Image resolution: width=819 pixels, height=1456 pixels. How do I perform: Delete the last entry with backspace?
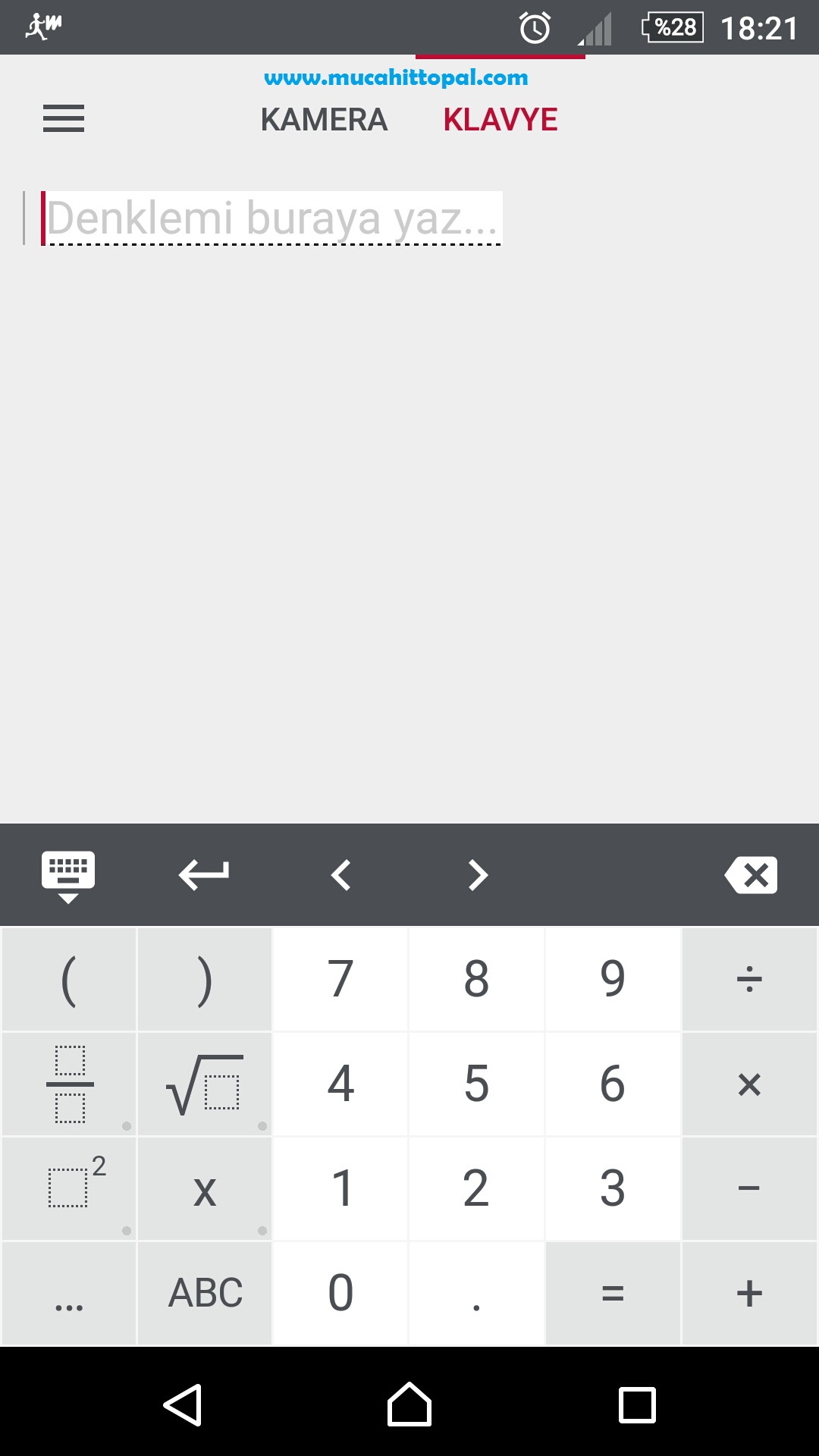[751, 875]
